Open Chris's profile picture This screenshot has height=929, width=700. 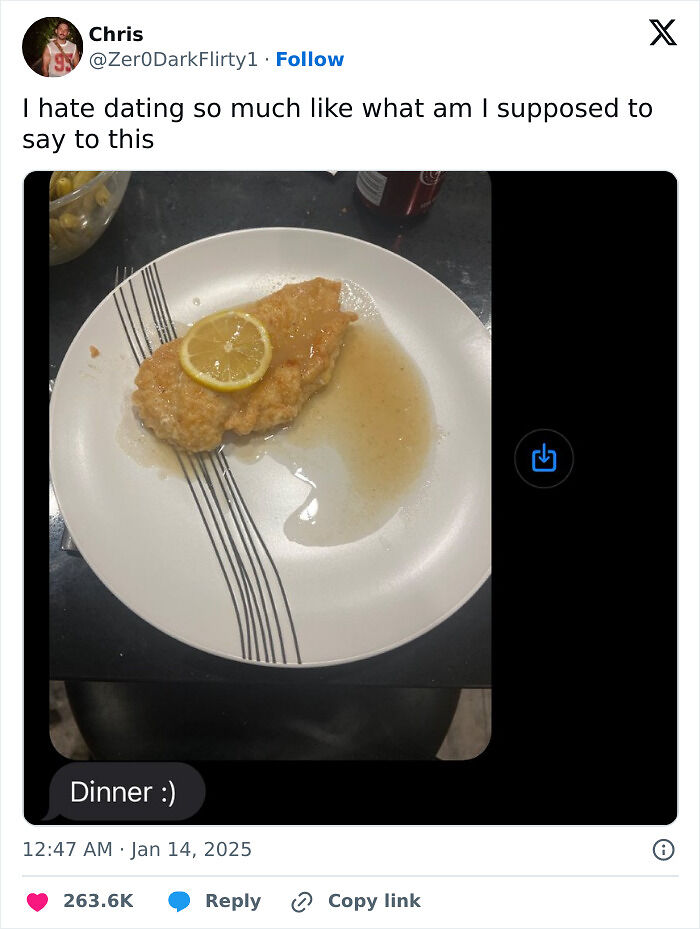coord(52,47)
